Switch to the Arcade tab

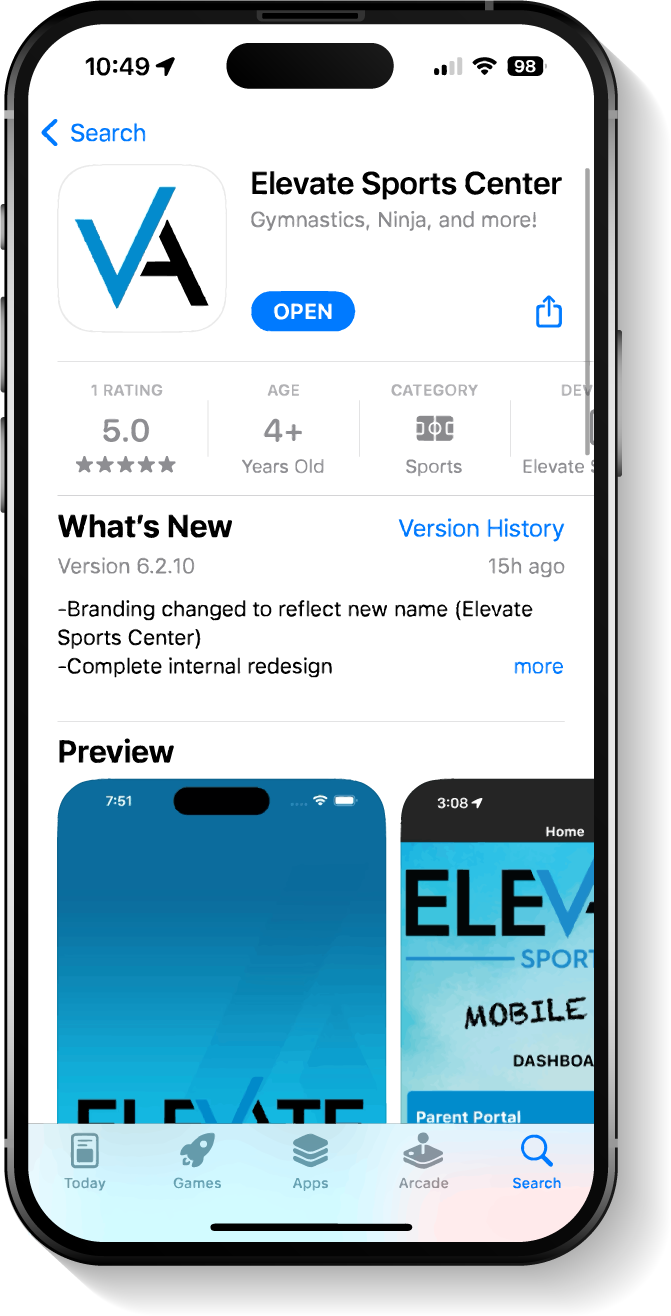click(423, 1162)
